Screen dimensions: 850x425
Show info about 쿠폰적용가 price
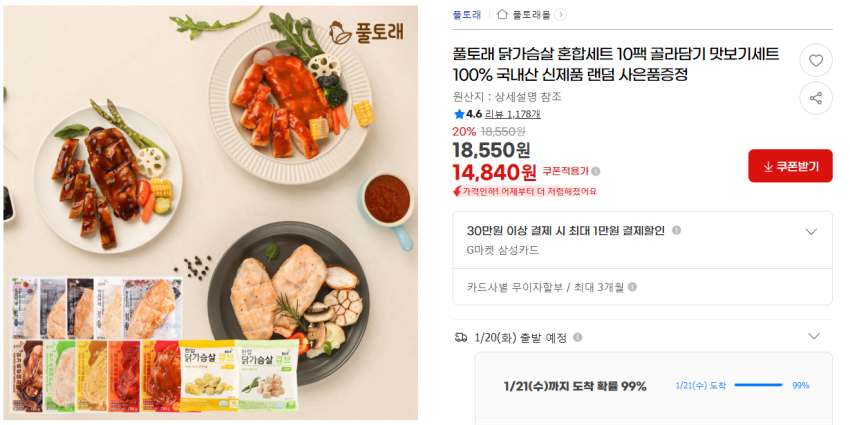pos(598,171)
